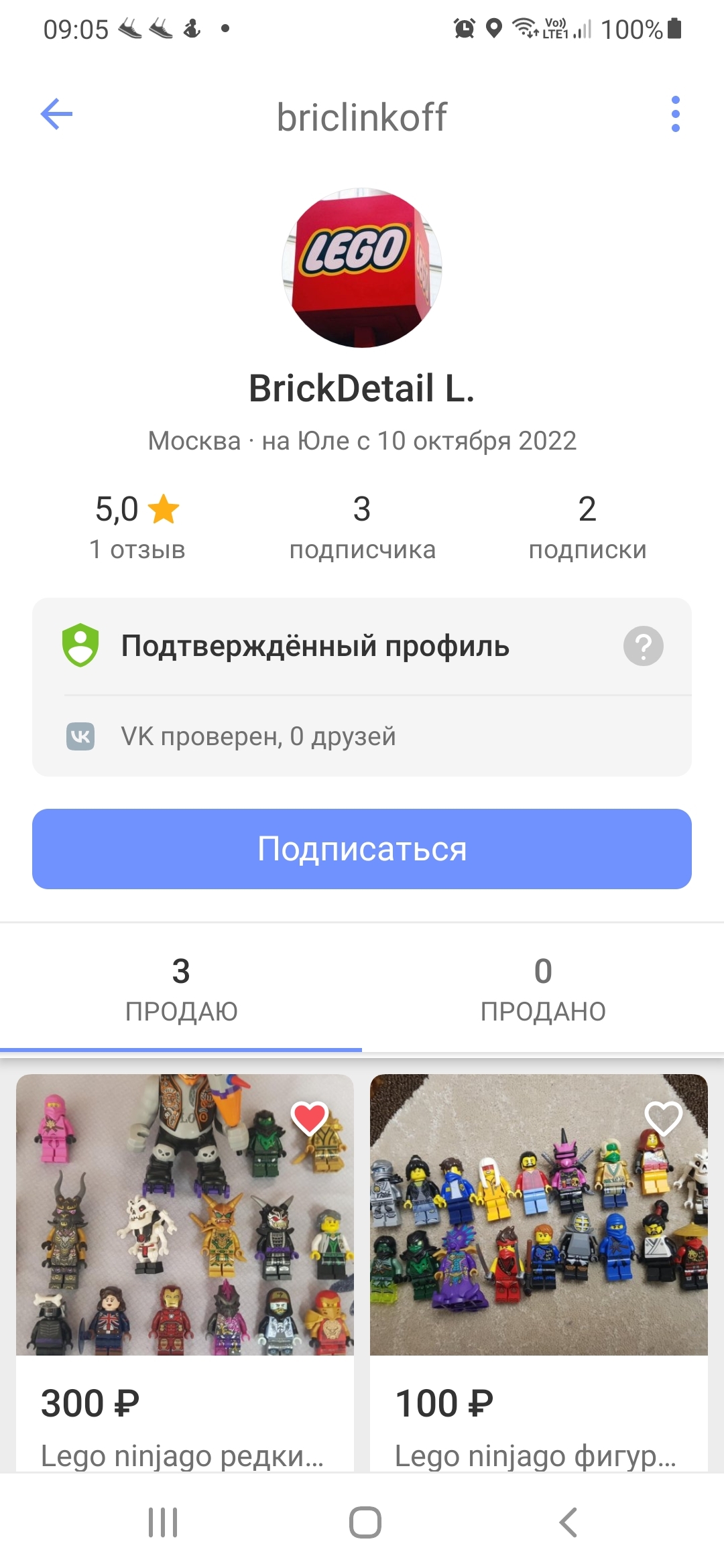
Task: Subscribe with the Подписаться button
Action: 362,849
